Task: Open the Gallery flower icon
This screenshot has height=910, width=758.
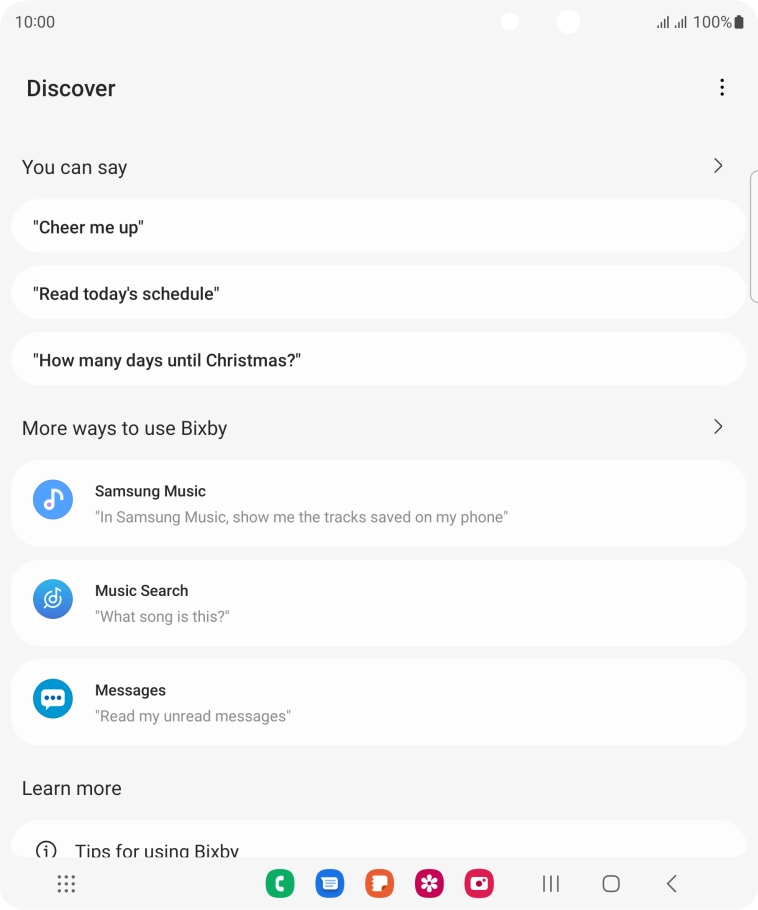Action: pos(429,884)
